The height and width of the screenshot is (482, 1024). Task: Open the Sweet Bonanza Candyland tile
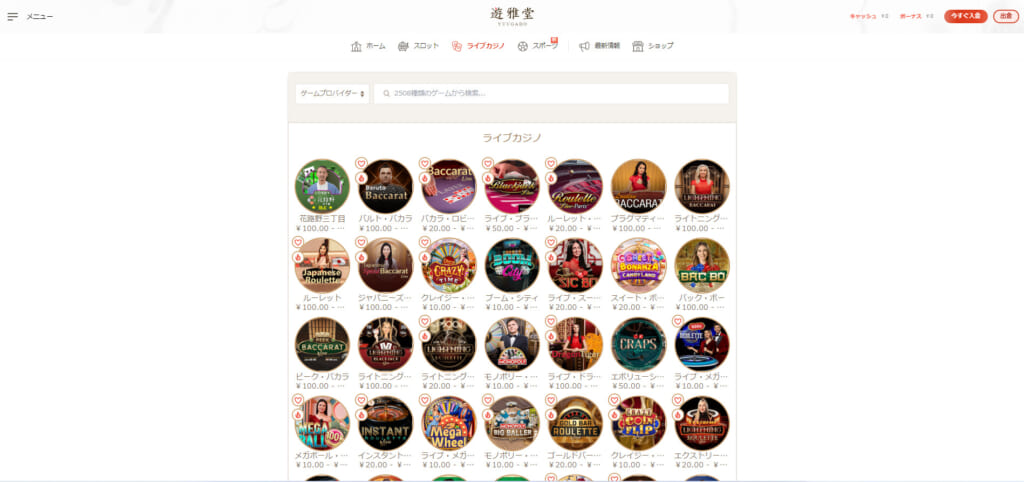tap(638, 265)
